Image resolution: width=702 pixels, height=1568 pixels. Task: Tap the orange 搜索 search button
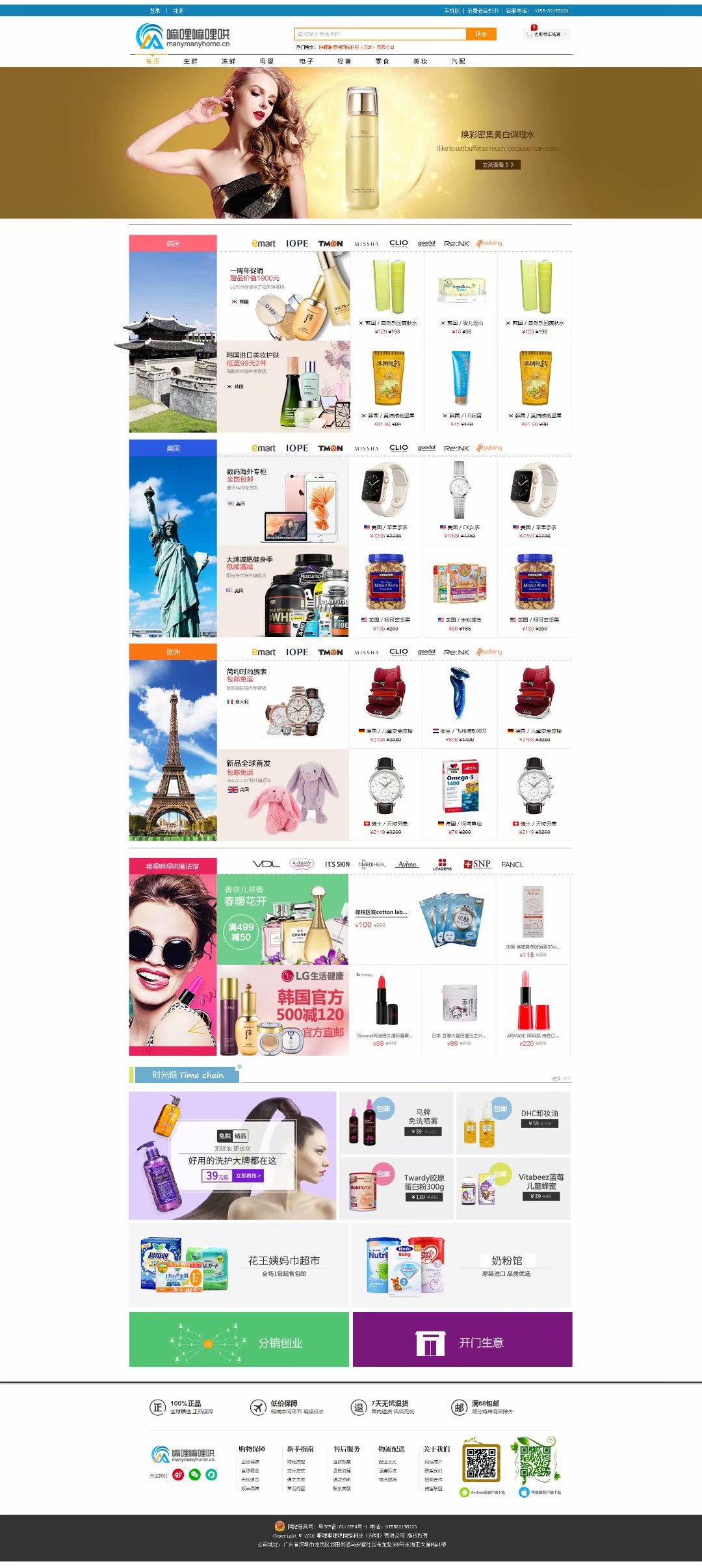tap(481, 34)
